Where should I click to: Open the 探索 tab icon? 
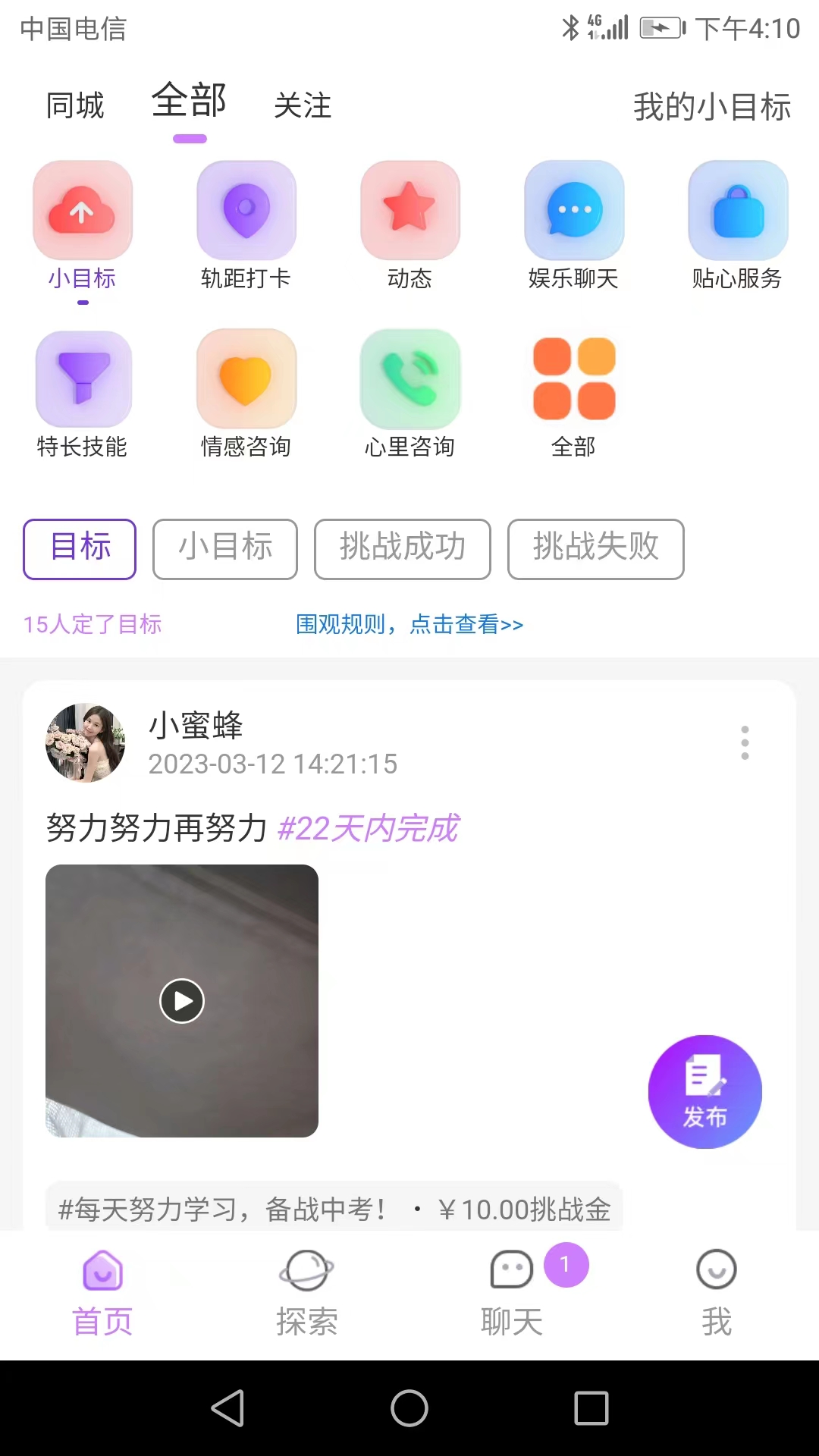[x=306, y=1289]
